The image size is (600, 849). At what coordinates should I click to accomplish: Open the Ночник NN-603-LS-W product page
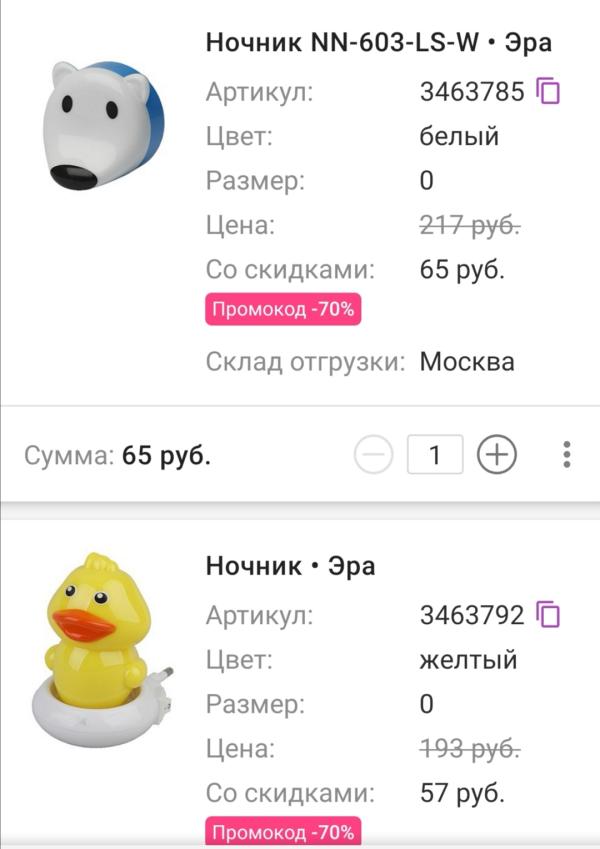[x=378, y=42]
